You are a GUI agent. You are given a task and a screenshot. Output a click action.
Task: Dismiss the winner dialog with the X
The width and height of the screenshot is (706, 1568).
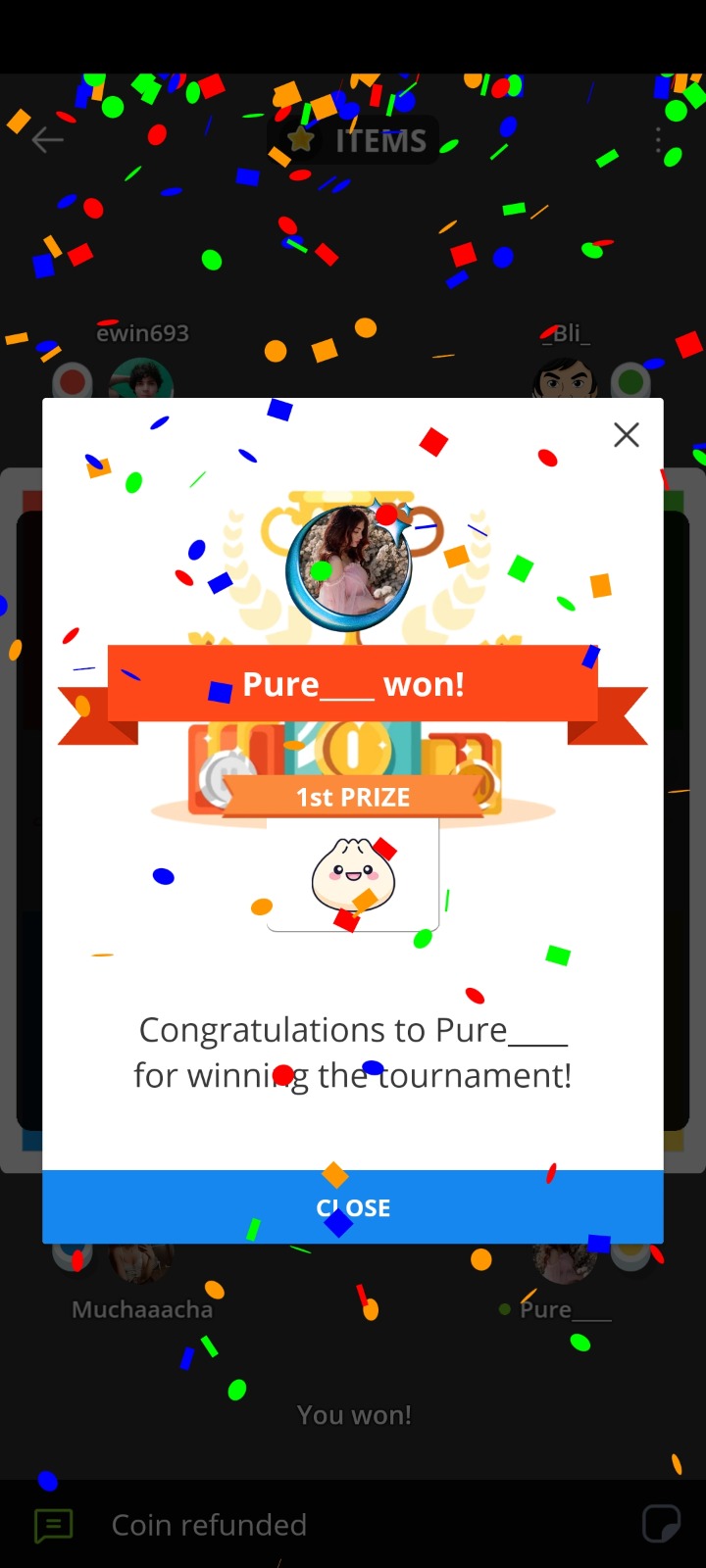tap(626, 435)
